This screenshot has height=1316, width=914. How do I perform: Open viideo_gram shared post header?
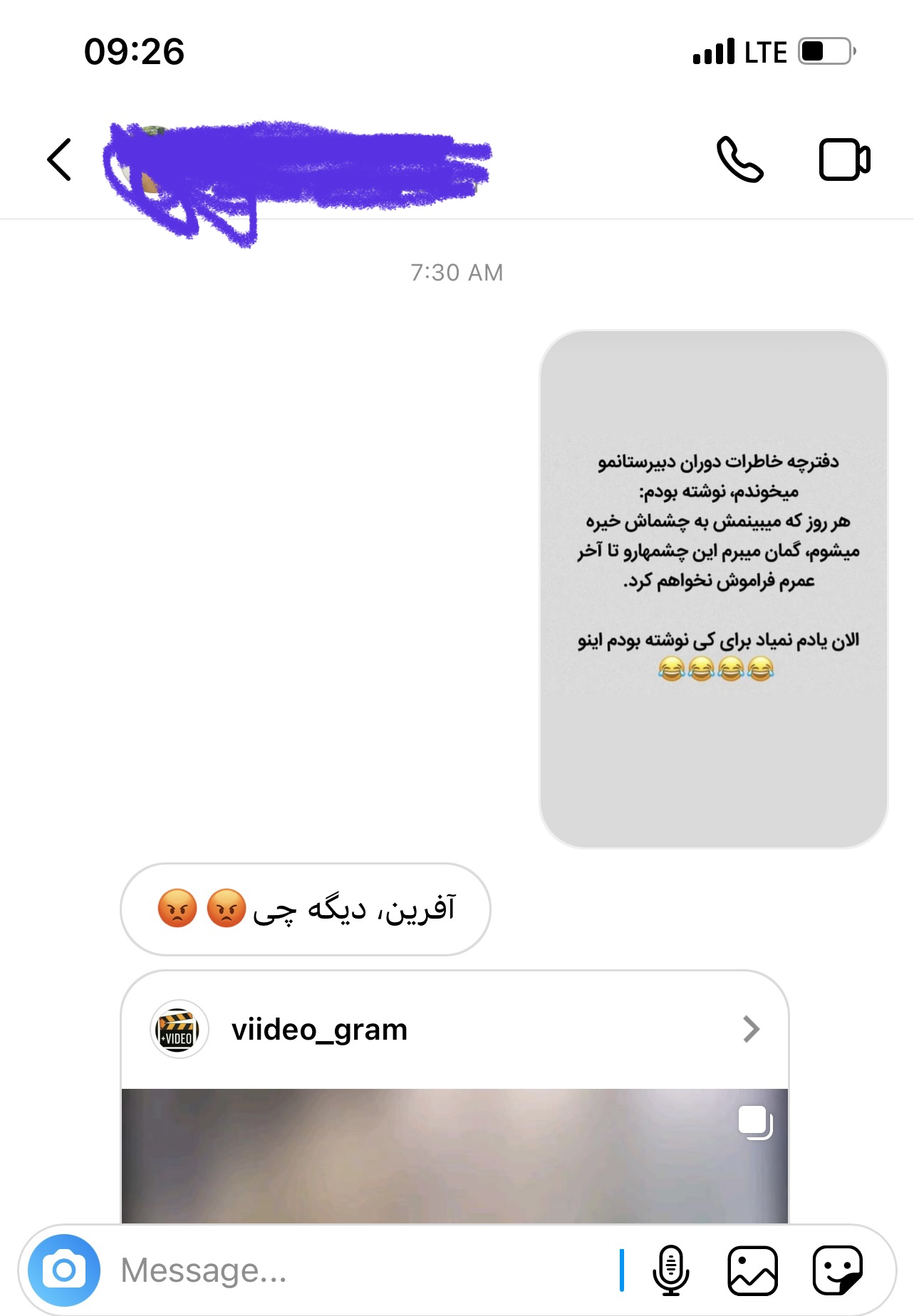coord(455,1030)
